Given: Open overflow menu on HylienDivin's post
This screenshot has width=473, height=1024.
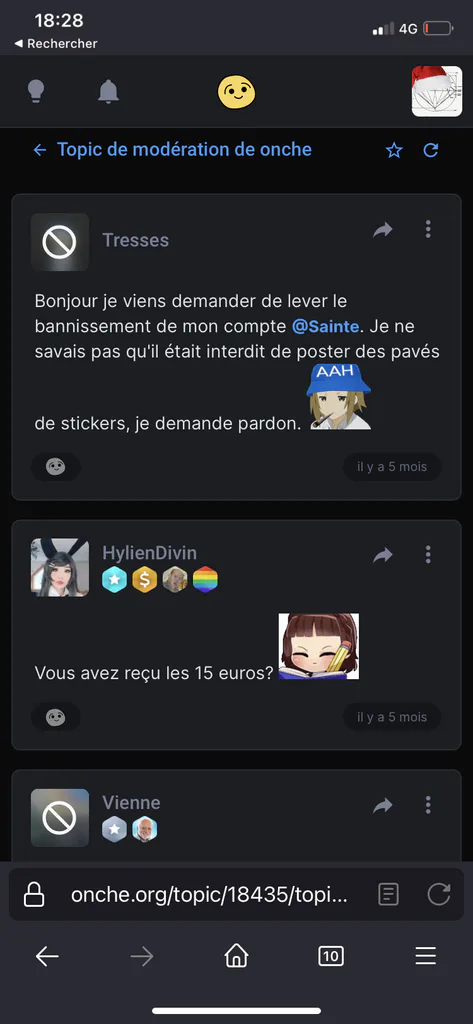Looking at the screenshot, I should point(428,555).
